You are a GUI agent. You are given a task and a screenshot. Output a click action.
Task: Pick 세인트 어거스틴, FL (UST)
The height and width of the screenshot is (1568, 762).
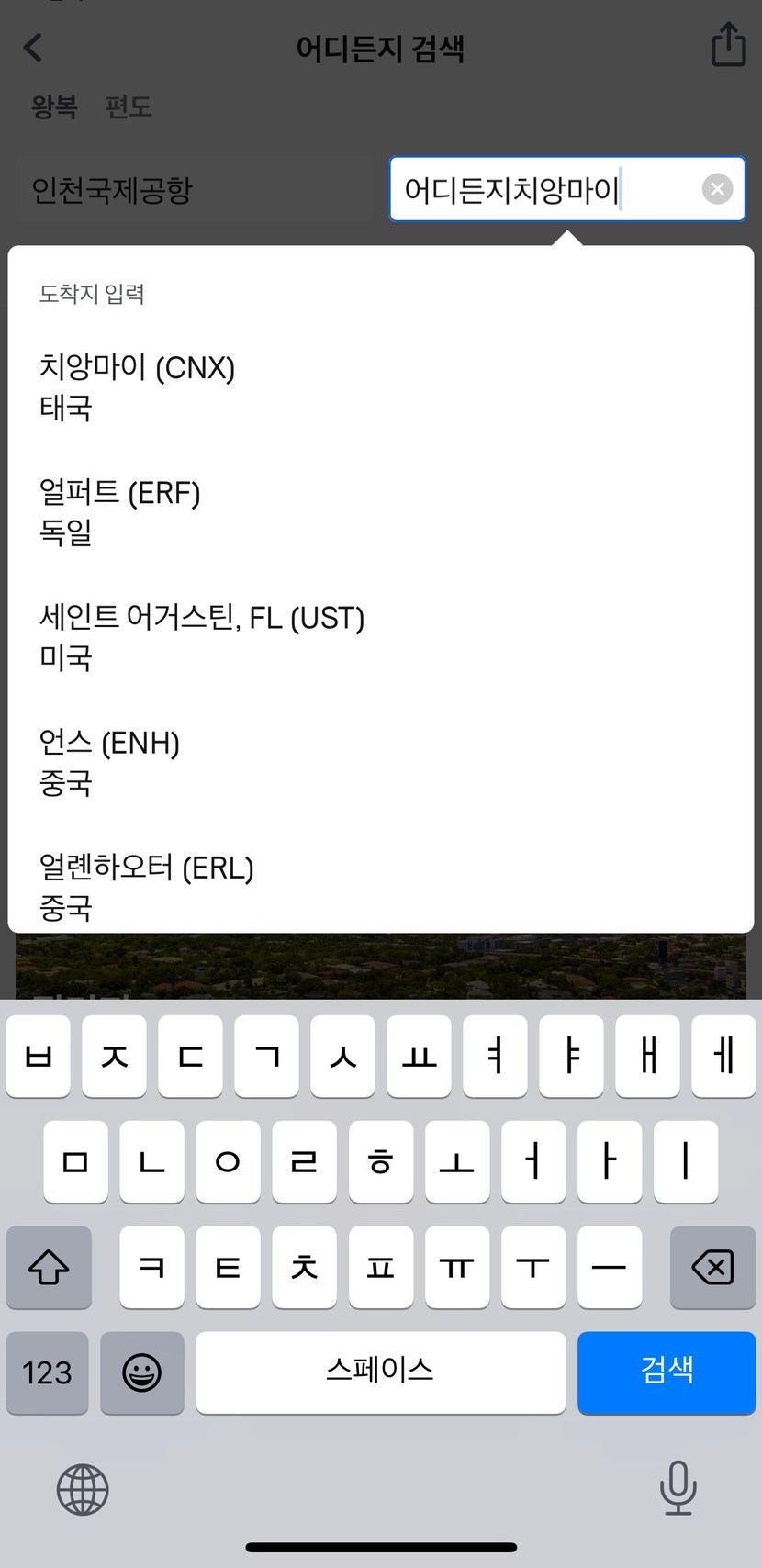coord(380,637)
